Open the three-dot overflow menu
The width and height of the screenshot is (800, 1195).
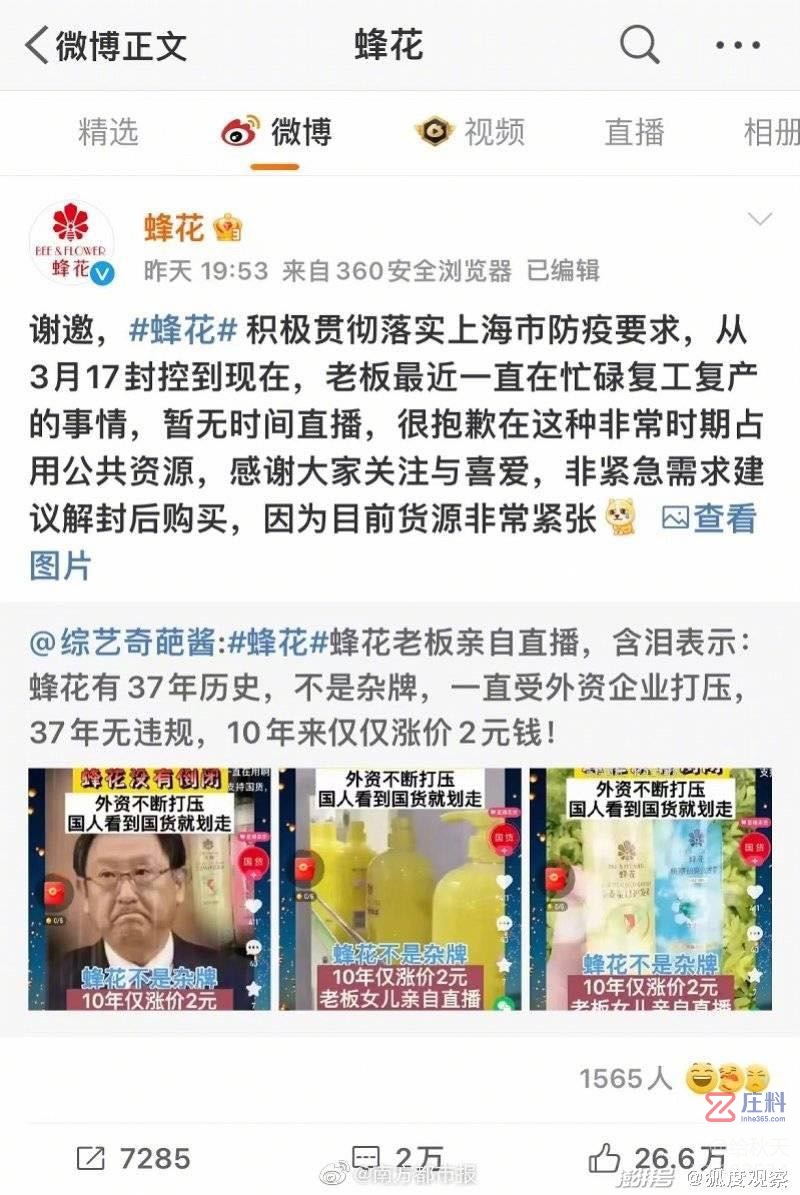pos(739,46)
